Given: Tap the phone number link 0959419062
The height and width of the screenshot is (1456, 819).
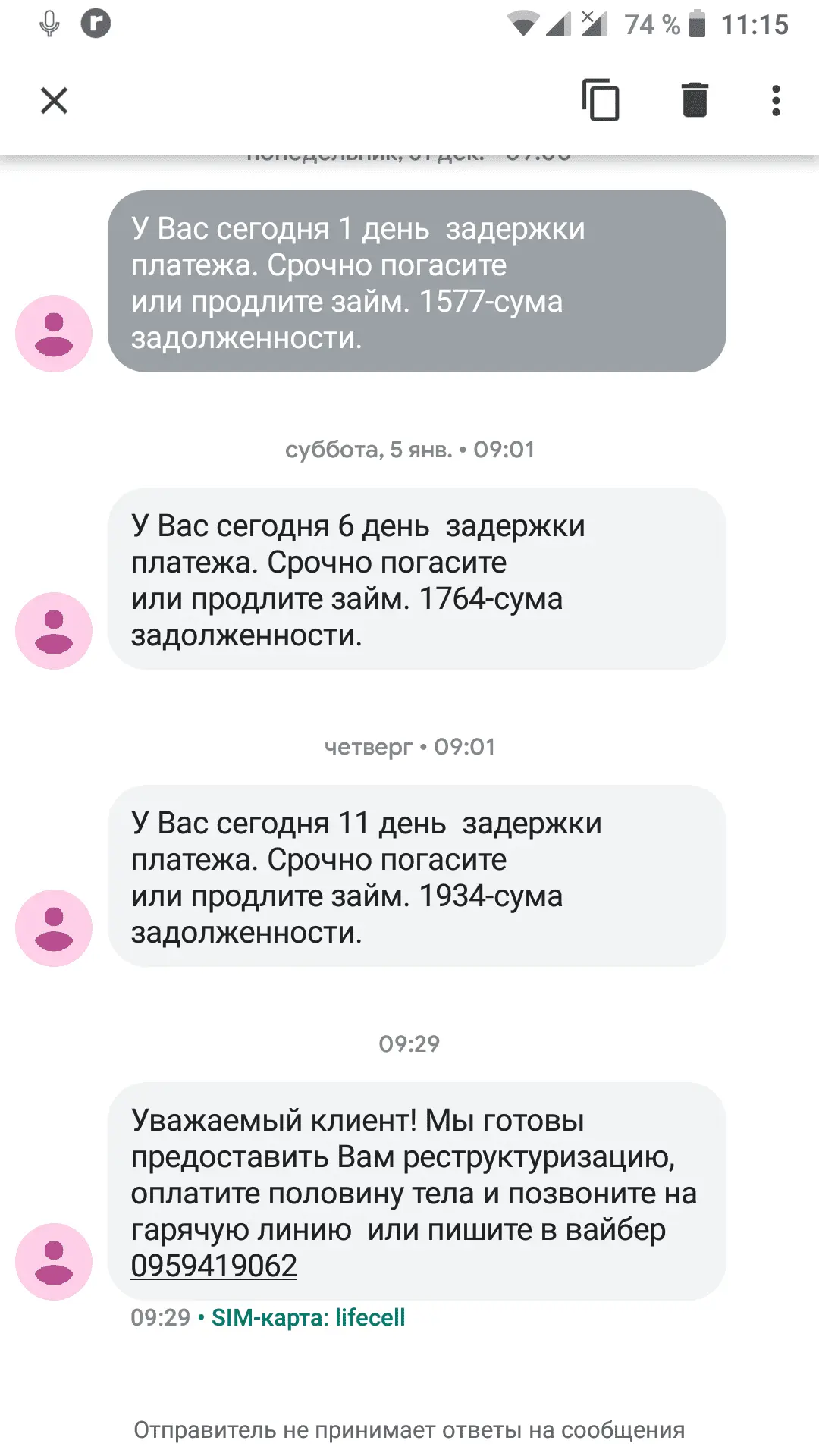Looking at the screenshot, I should click(214, 1266).
